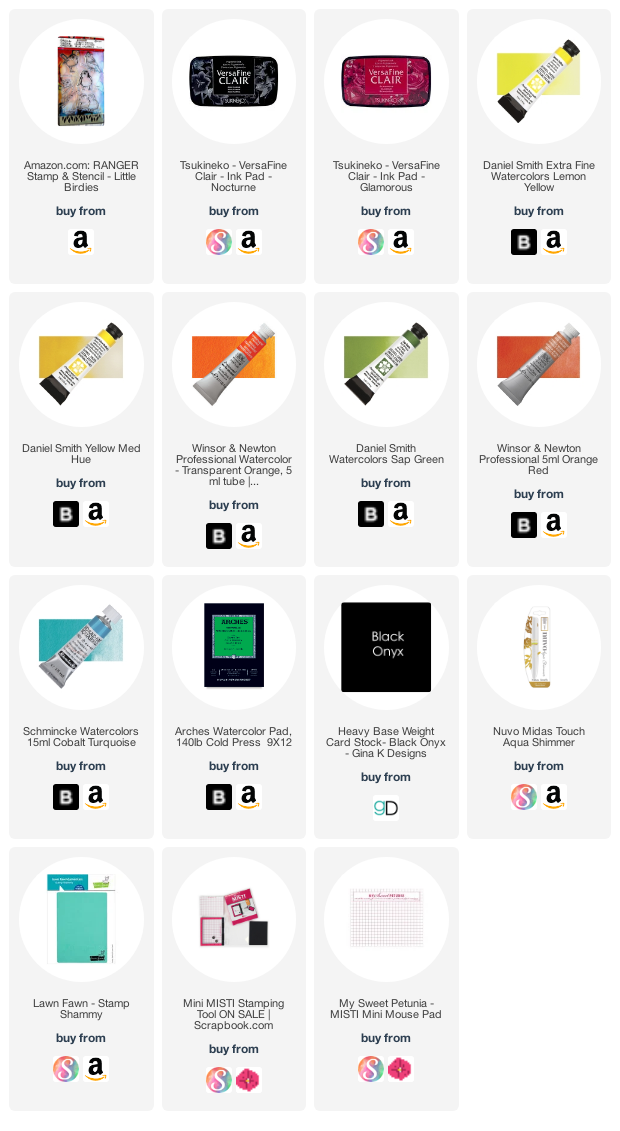Buy Winsor & Newton Transparent Orange on Amazon
This screenshot has width=620, height=1131.
point(248,536)
